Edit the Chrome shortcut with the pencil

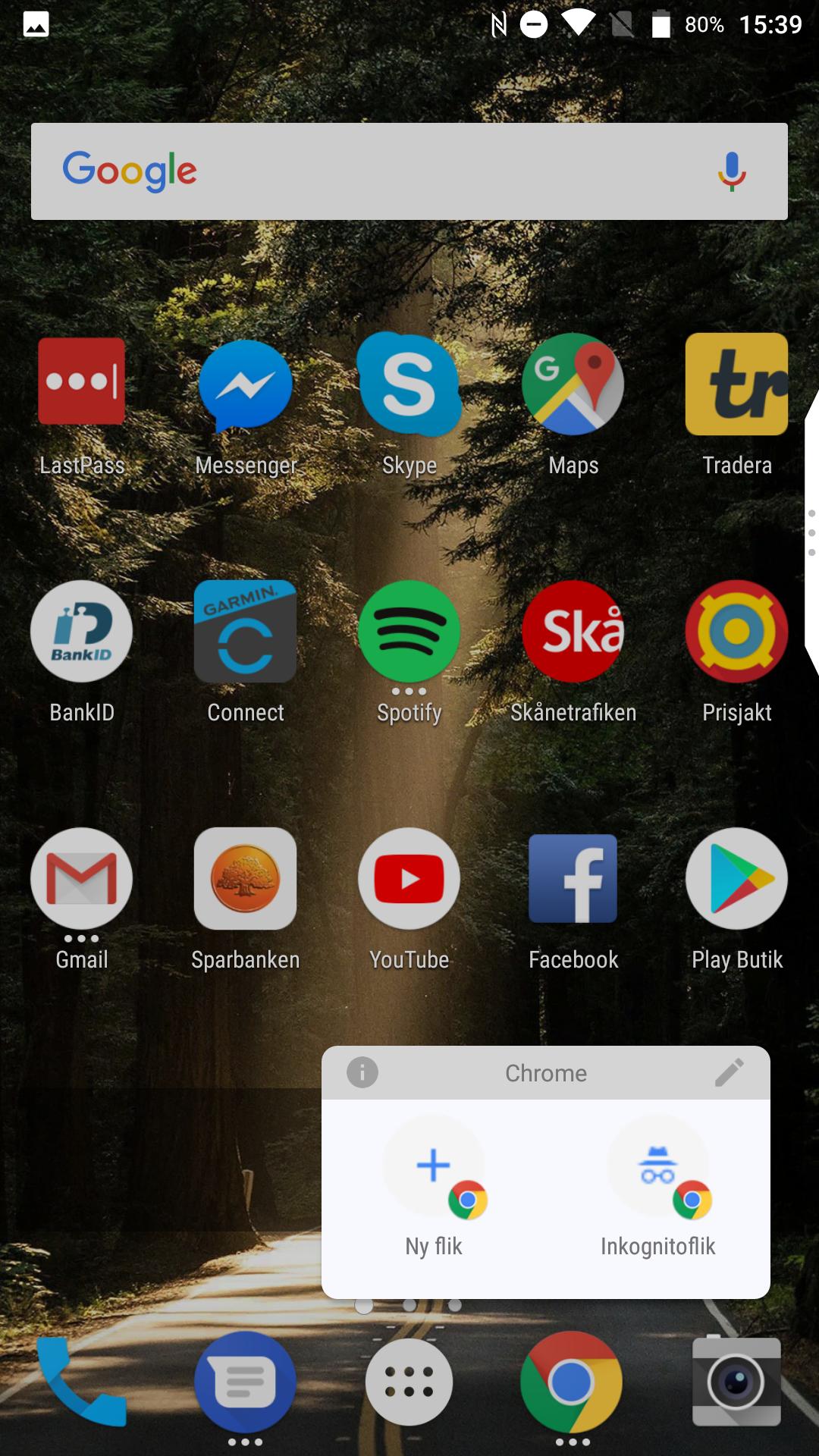pos(730,1072)
